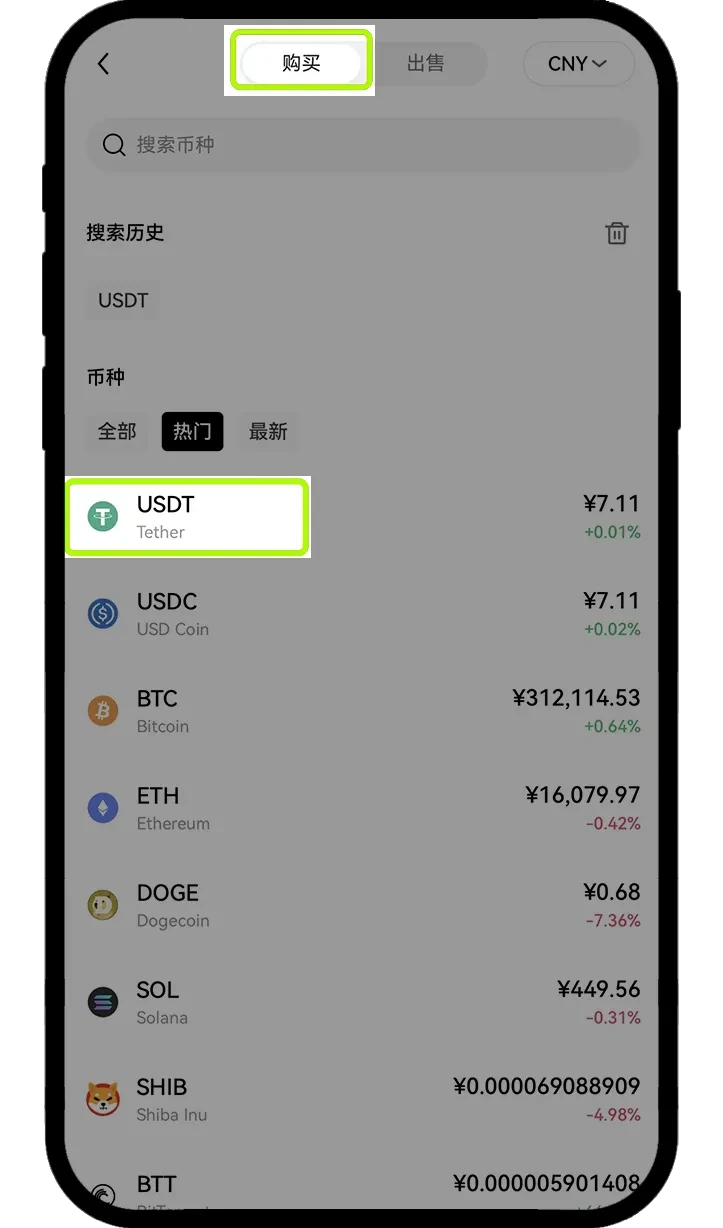
Task: Select SOL Solana from the list
Action: click(362, 1002)
